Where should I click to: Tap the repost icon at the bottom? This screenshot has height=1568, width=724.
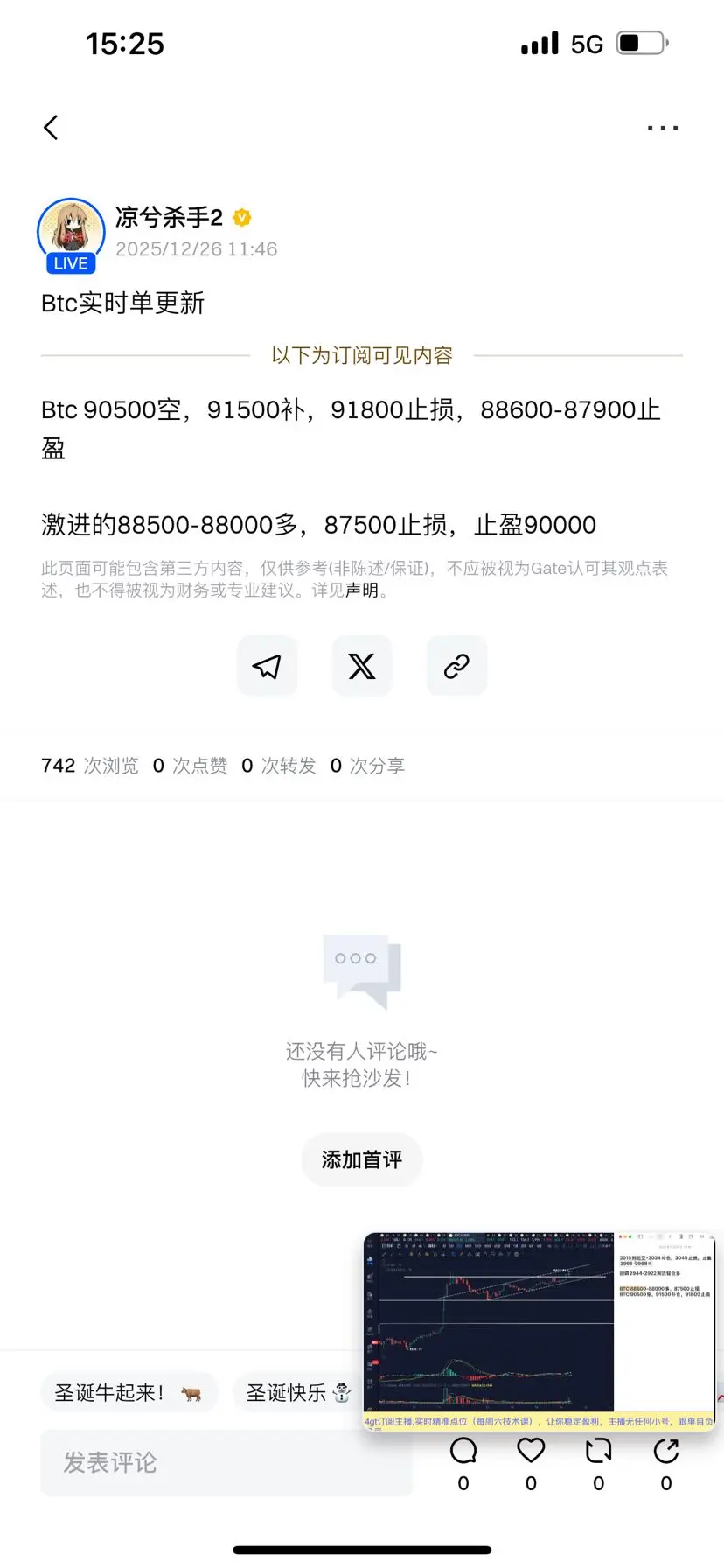point(598,1450)
